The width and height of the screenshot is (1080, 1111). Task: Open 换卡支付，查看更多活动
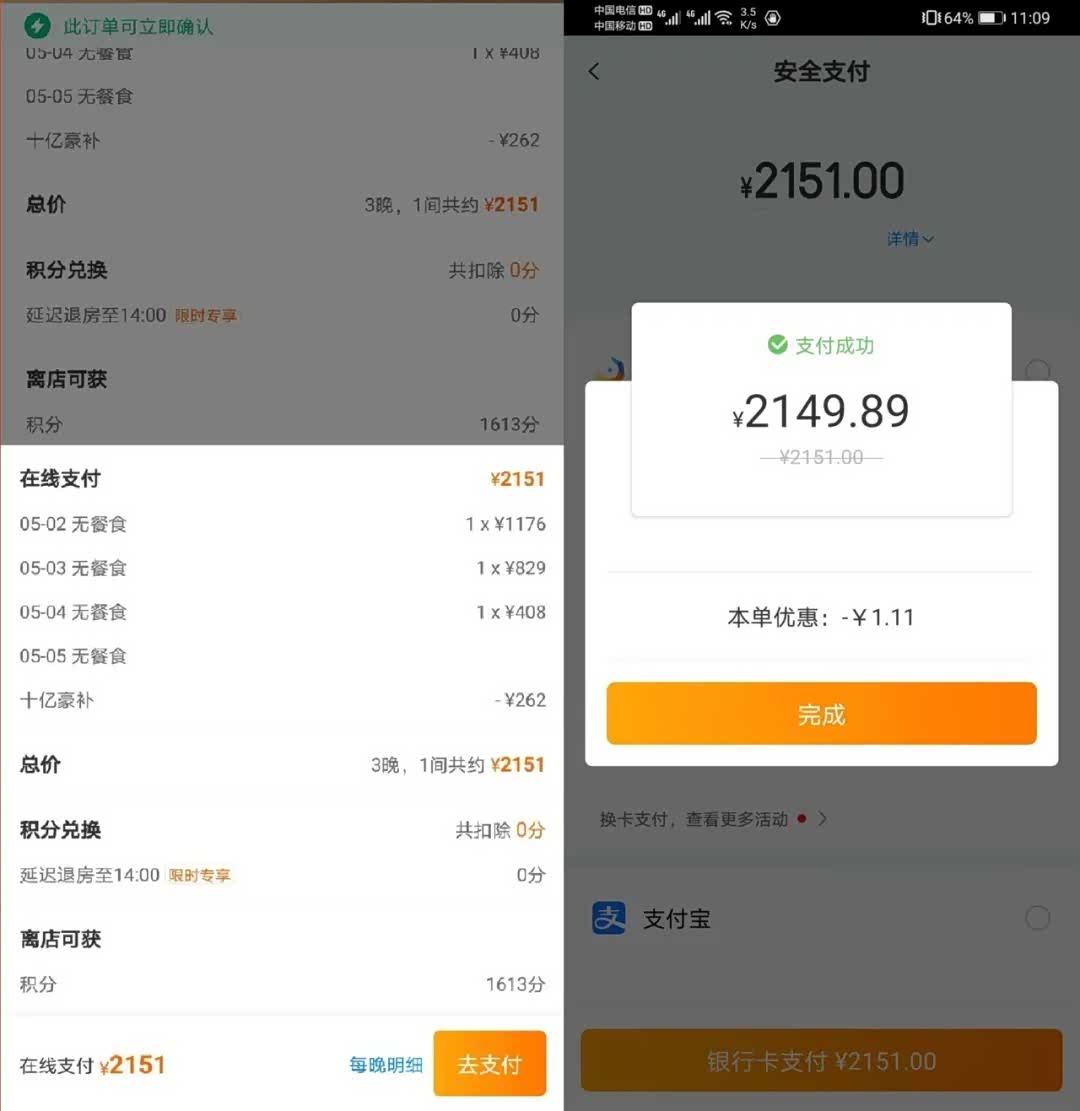pos(713,819)
